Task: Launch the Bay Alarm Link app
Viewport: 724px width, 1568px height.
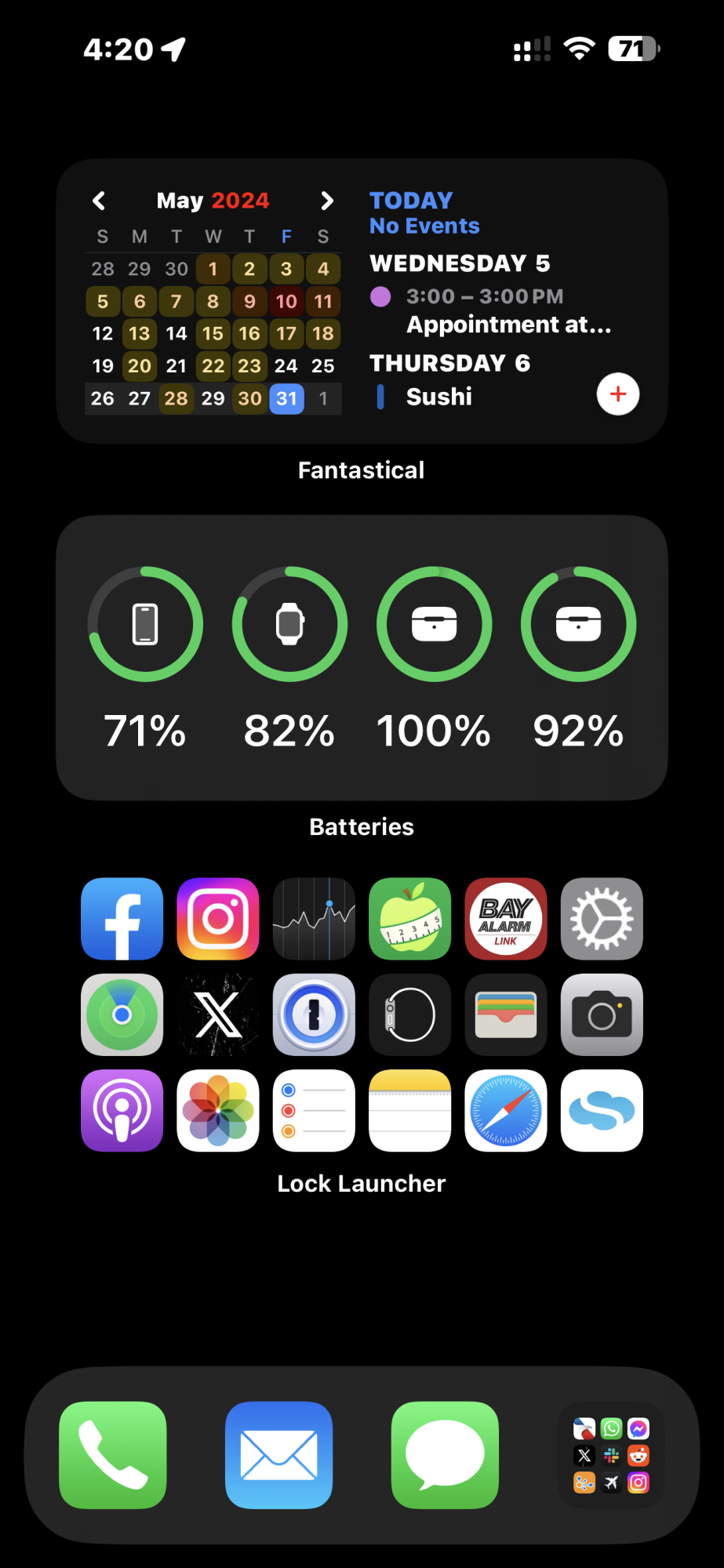Action: [506, 919]
